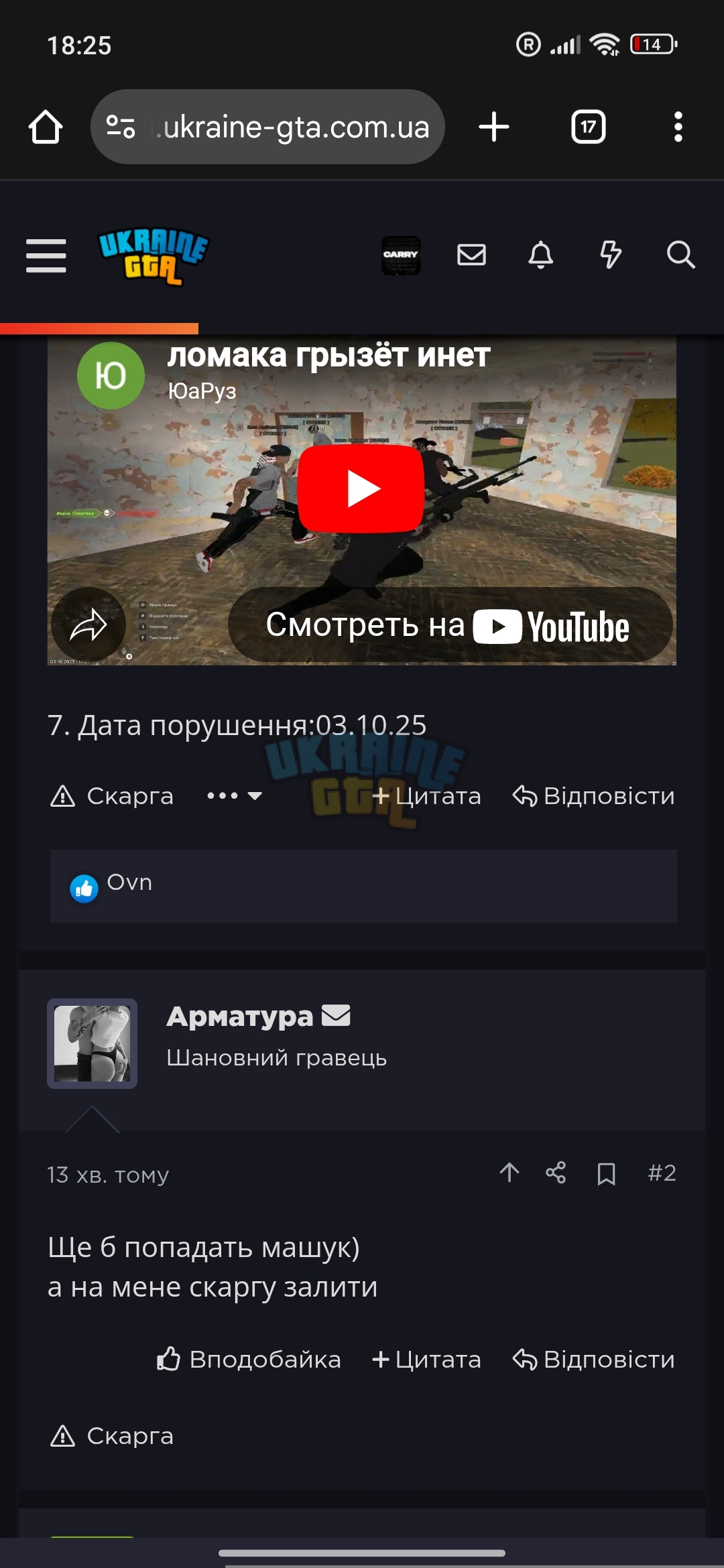
Task: Like Арматура's post with Вподобайка
Action: pos(249,1359)
